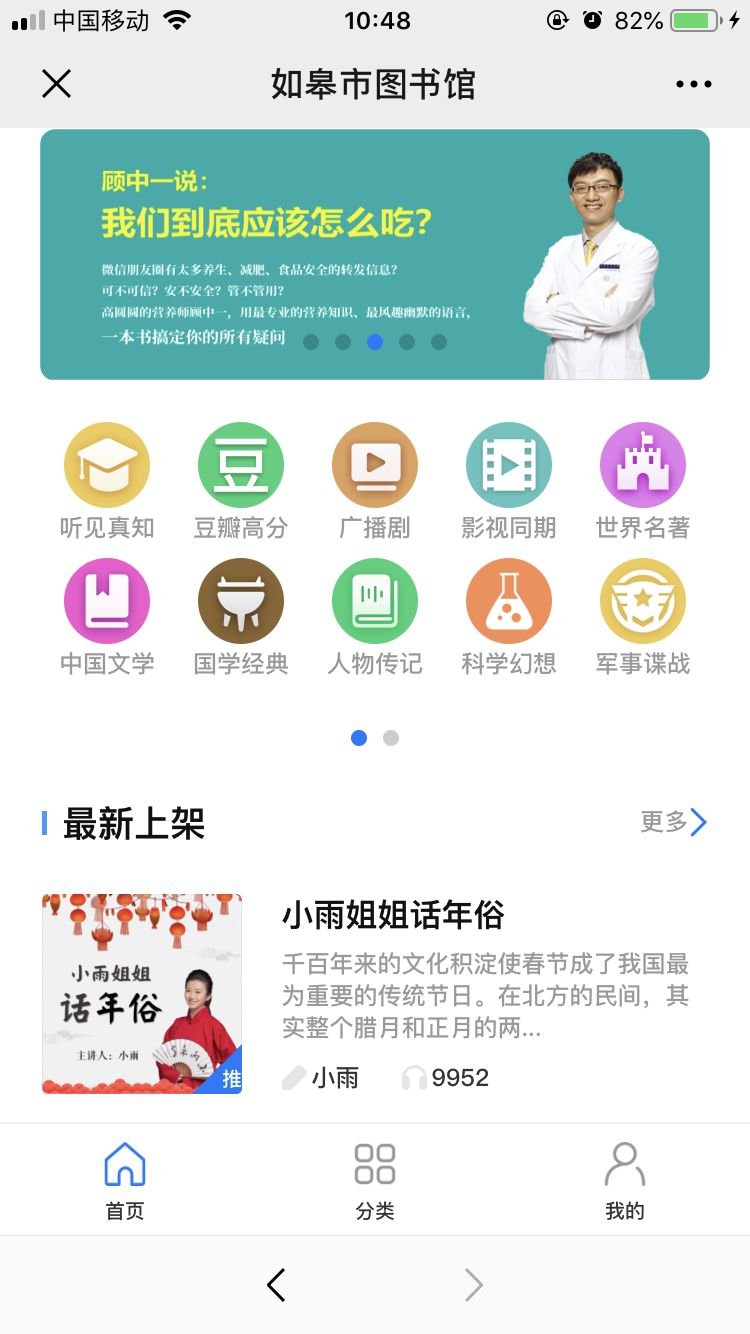This screenshot has height=1334, width=750.
Task: Open the 小雨姐姐话年俗 audiobook
Action: click(392, 916)
